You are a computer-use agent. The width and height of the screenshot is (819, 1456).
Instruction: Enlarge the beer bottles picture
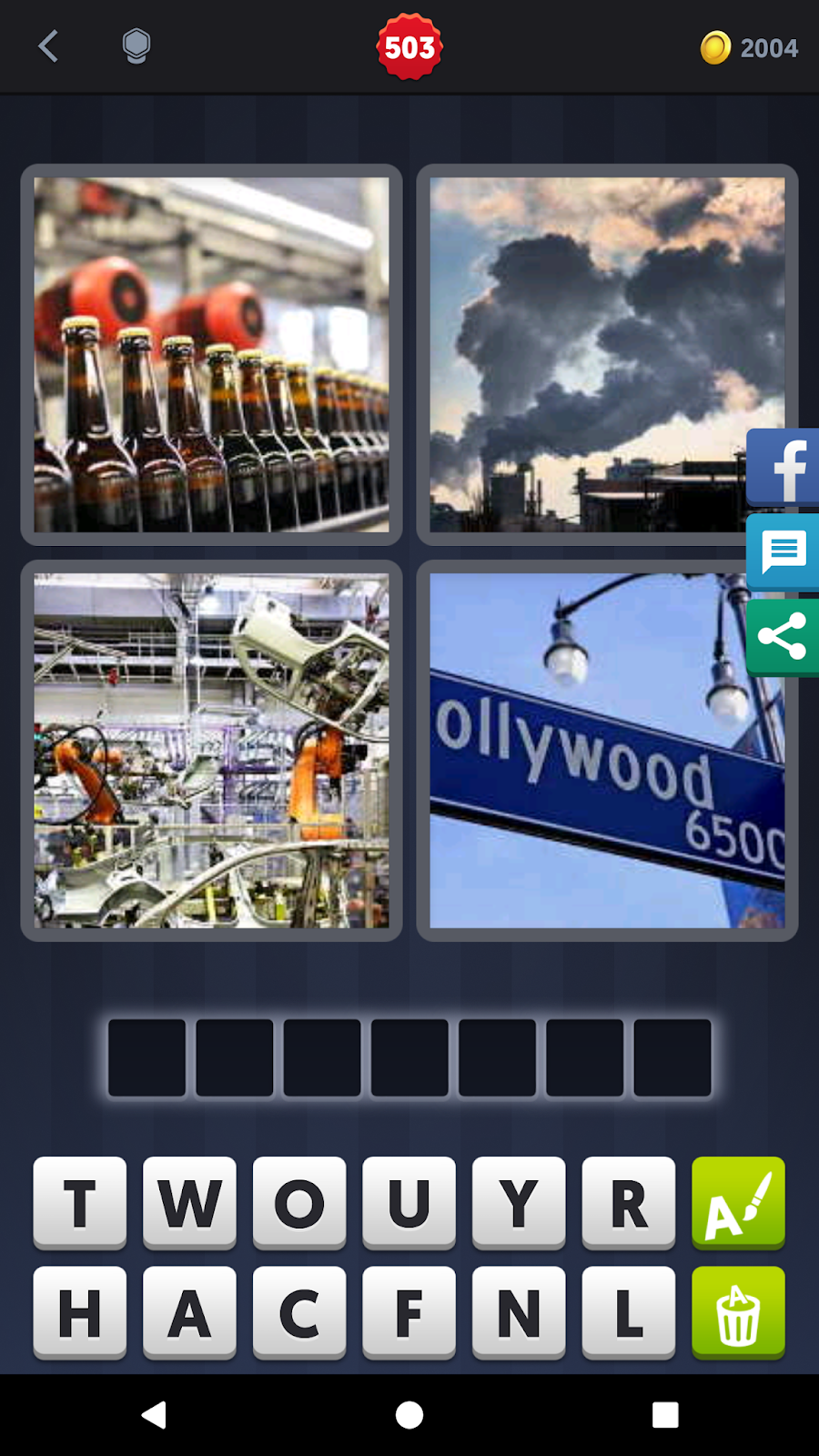[211, 355]
